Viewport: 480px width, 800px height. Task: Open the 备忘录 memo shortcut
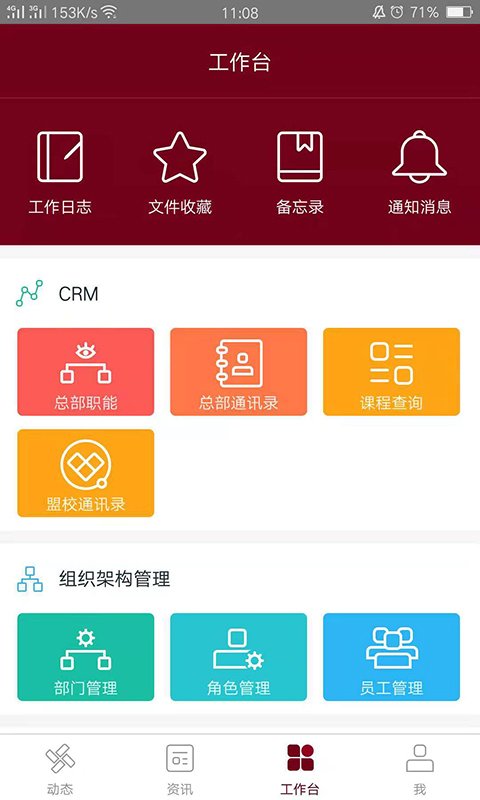(x=300, y=172)
